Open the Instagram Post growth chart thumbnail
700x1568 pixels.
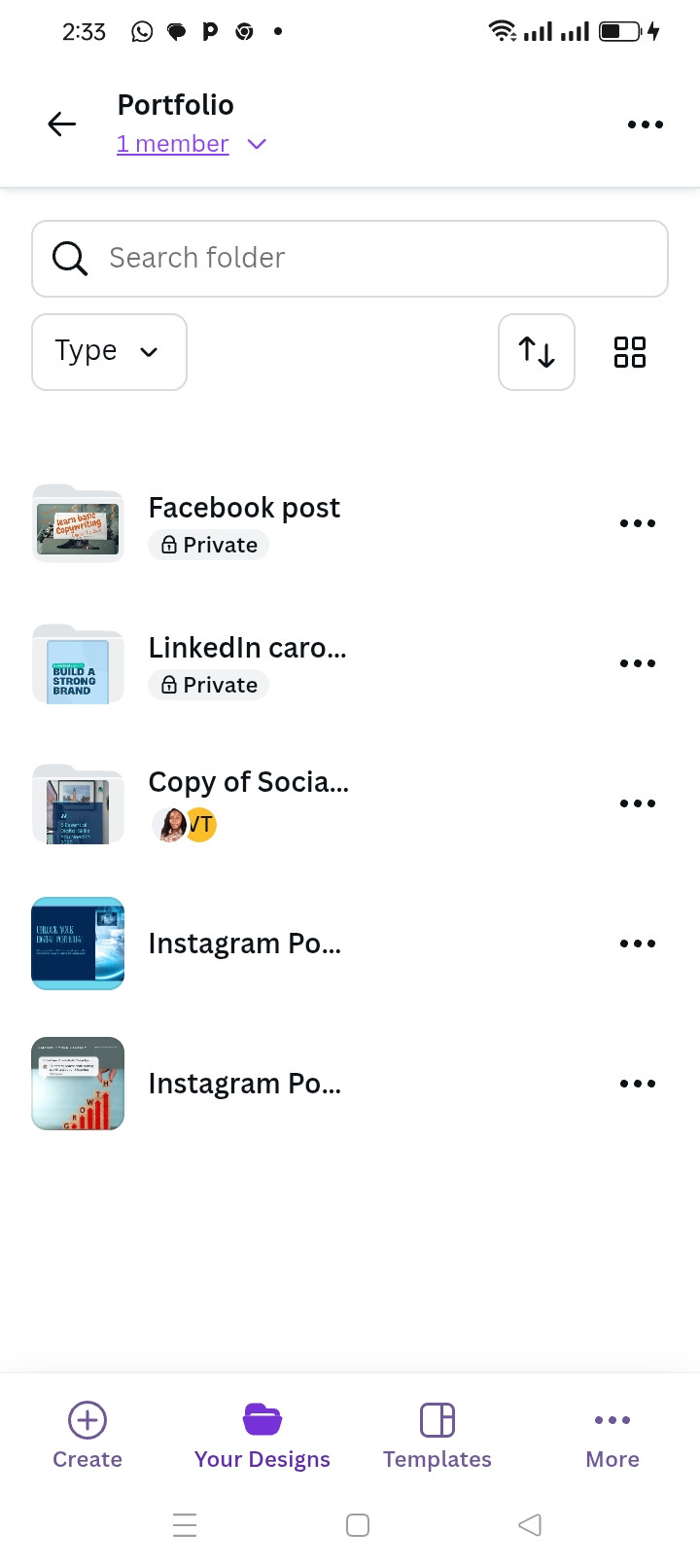coord(78,1083)
